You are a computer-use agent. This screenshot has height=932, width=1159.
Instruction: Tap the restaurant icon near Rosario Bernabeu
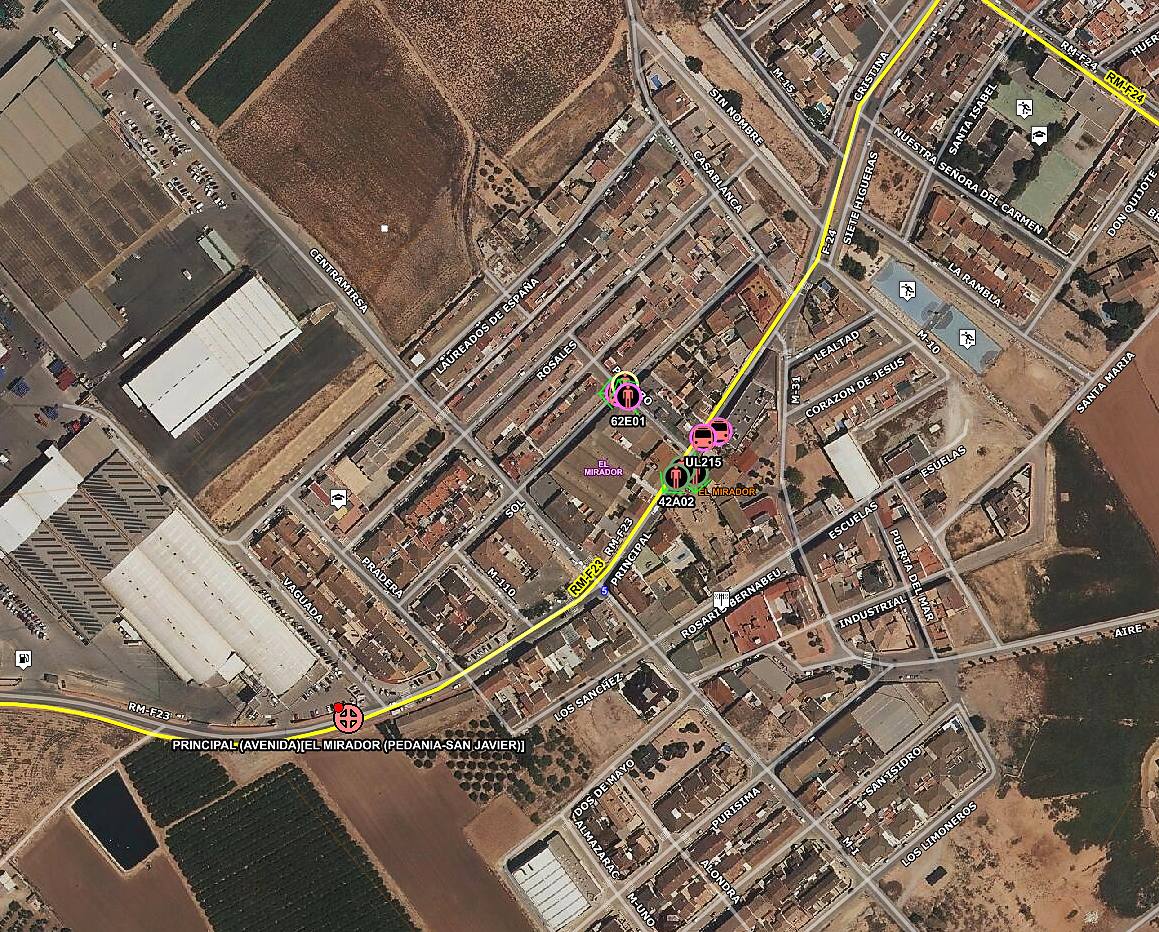click(720, 600)
